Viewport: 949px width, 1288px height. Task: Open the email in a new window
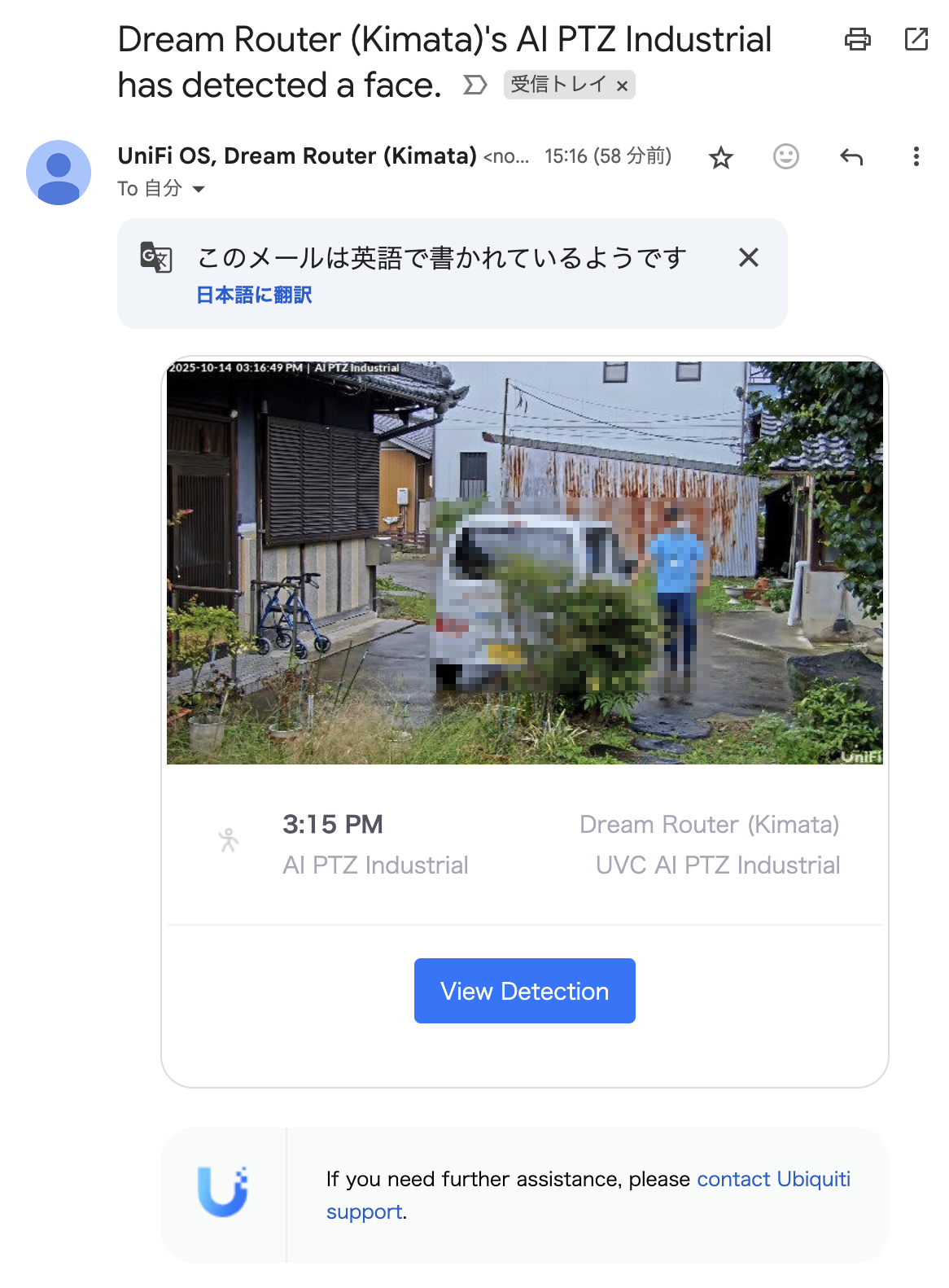tap(916, 39)
